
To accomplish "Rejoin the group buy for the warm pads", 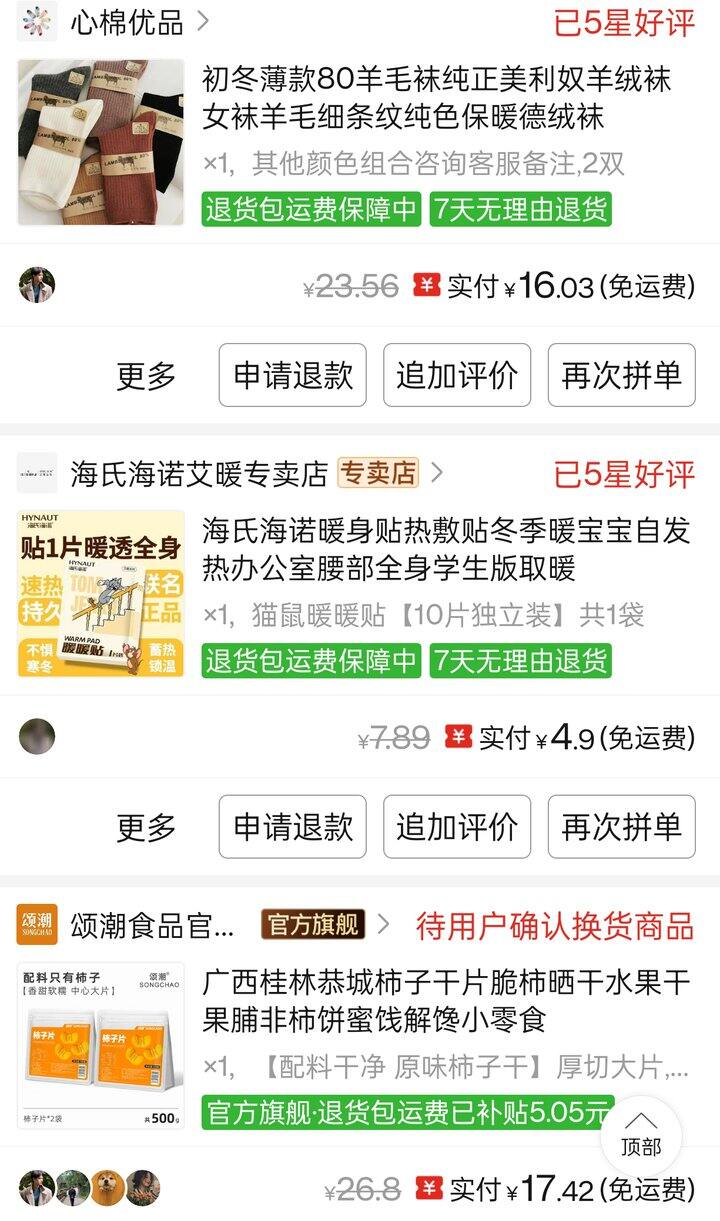I will [621, 827].
